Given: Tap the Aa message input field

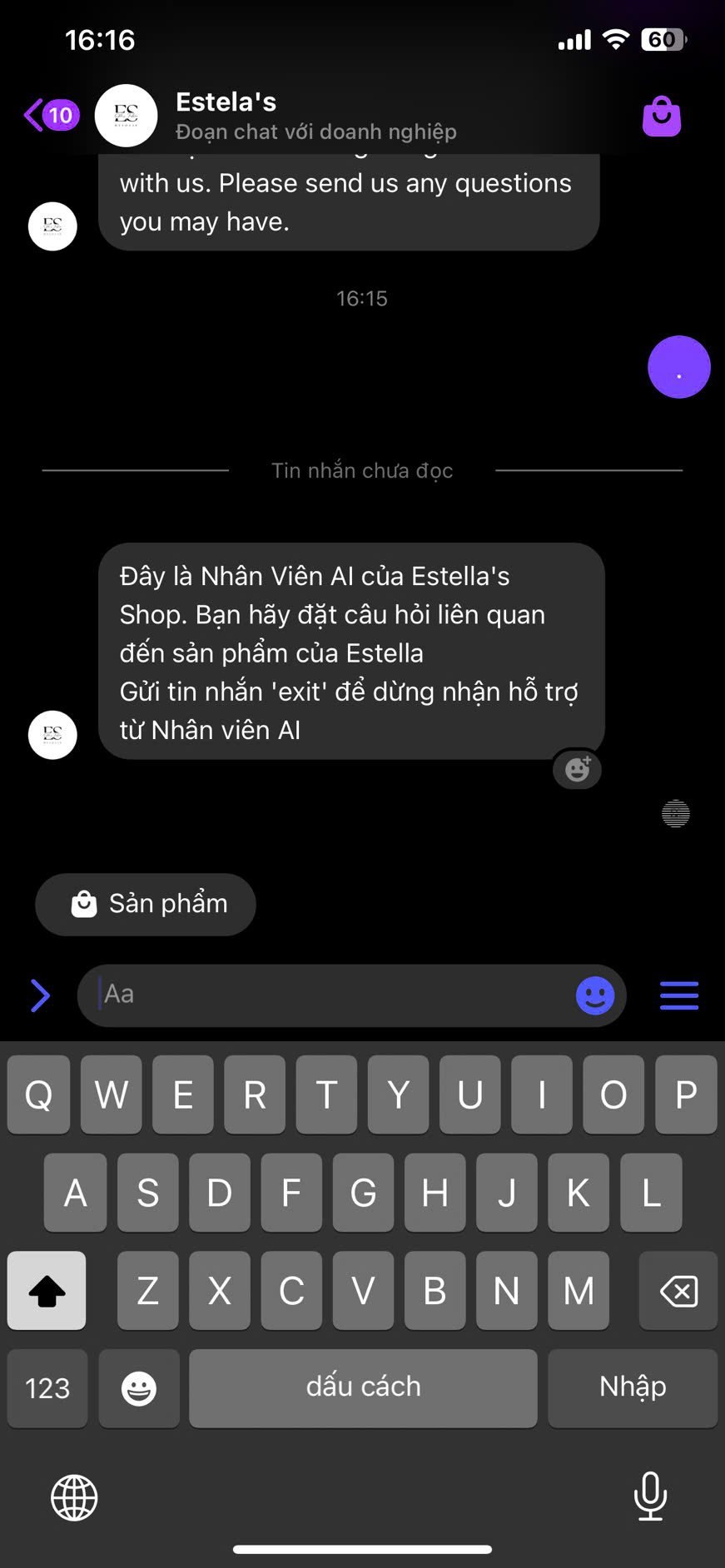Looking at the screenshot, I should (333, 995).
